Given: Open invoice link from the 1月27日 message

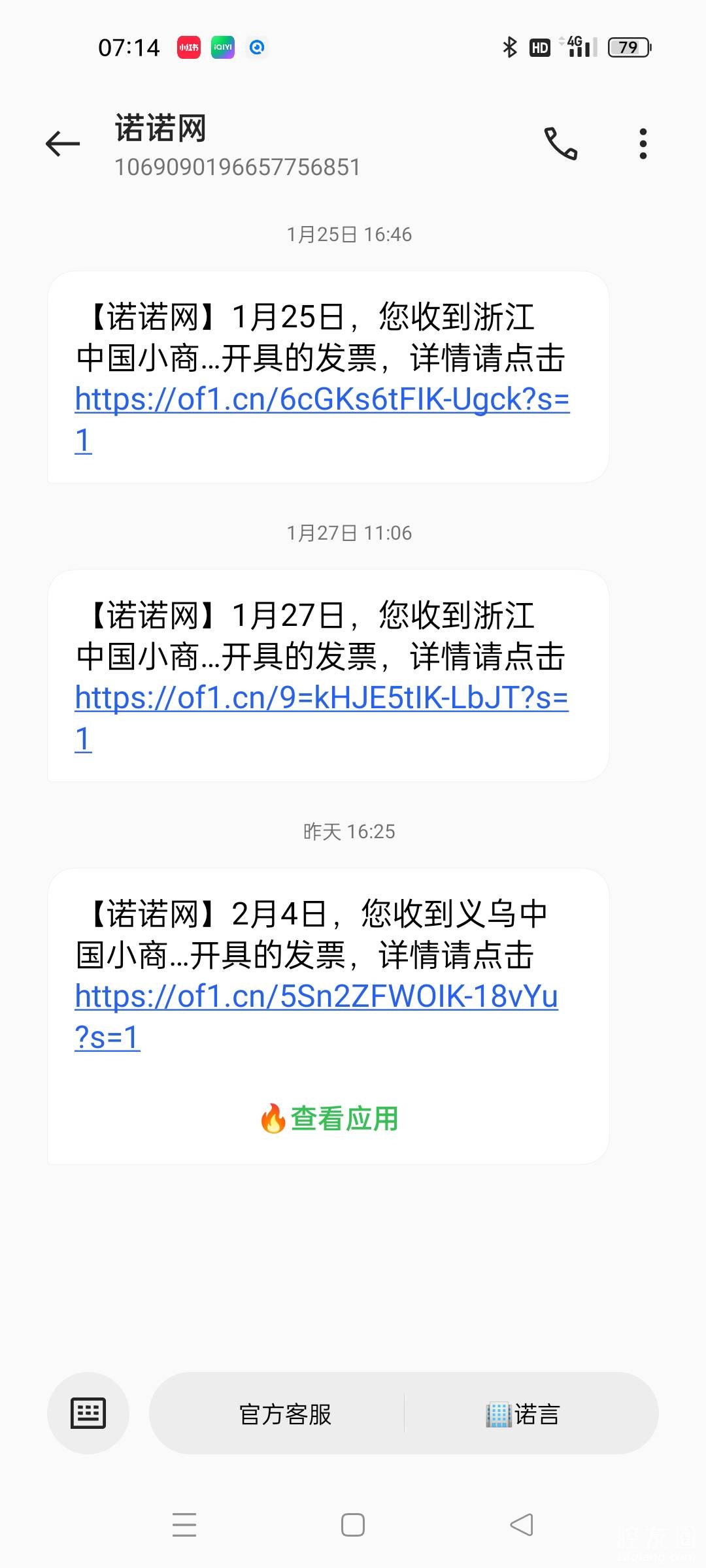Looking at the screenshot, I should click(322, 698).
